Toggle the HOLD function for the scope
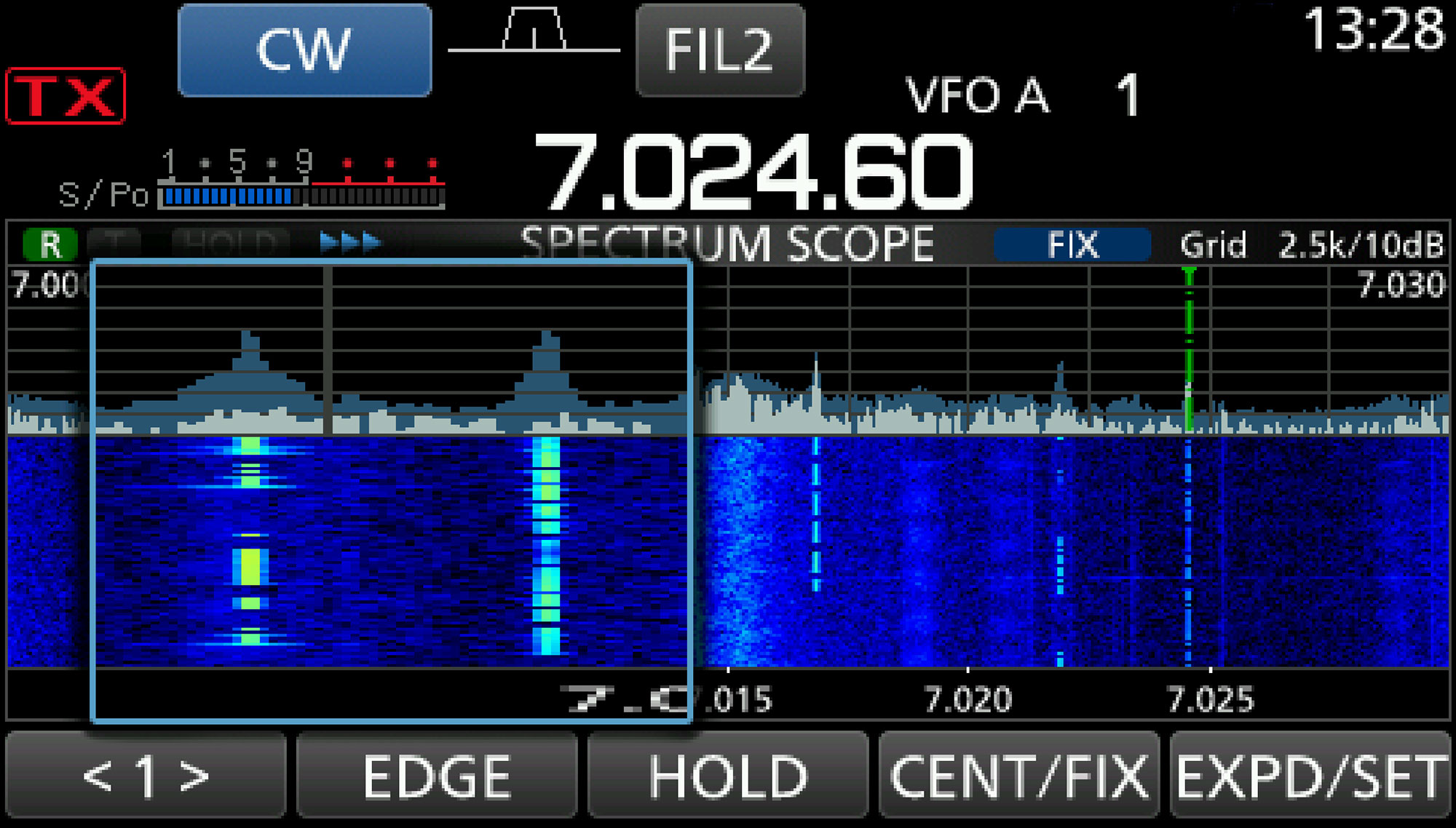The height and width of the screenshot is (828, 1456). tap(728, 776)
